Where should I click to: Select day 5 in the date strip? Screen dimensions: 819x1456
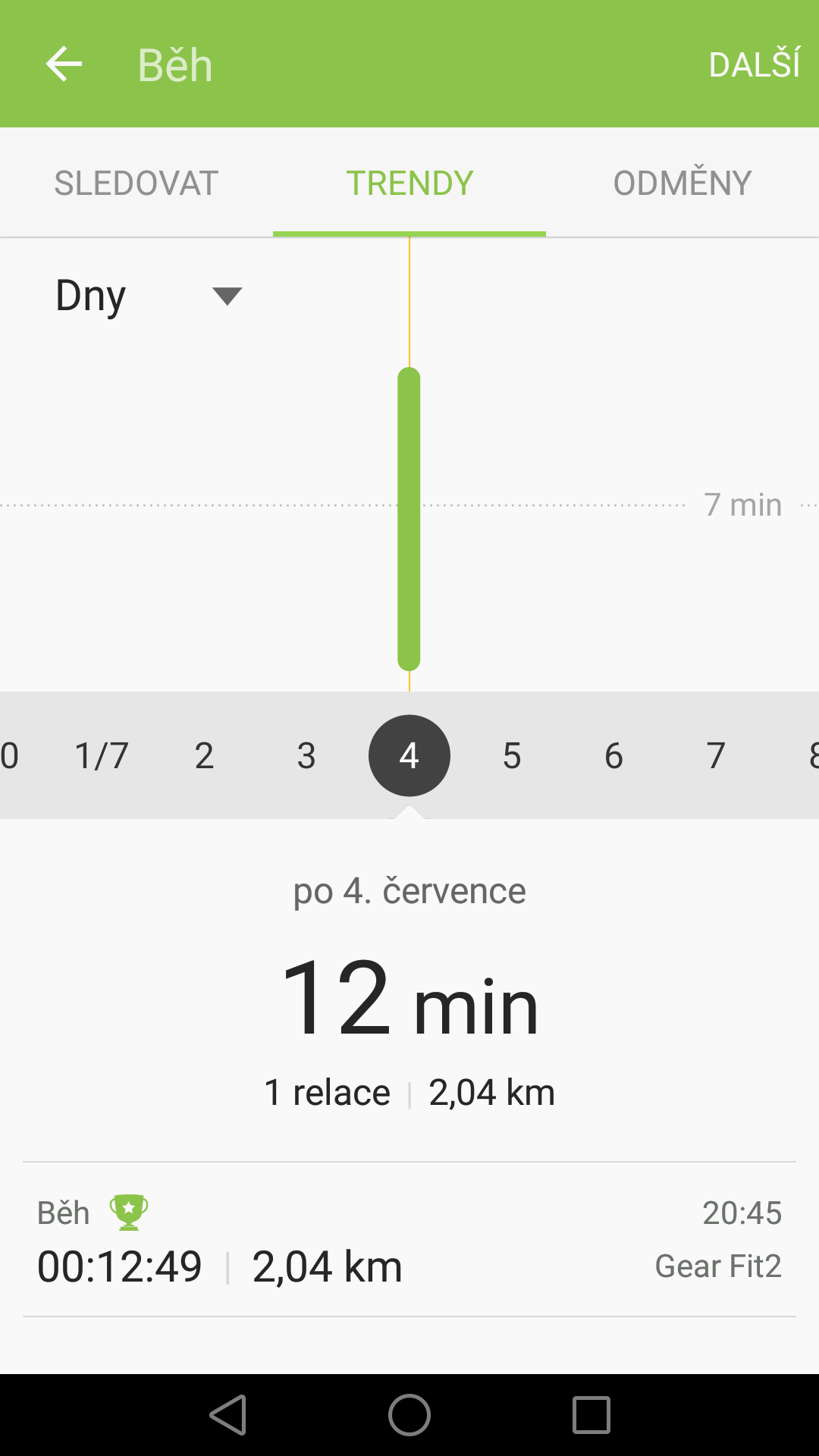coord(512,755)
